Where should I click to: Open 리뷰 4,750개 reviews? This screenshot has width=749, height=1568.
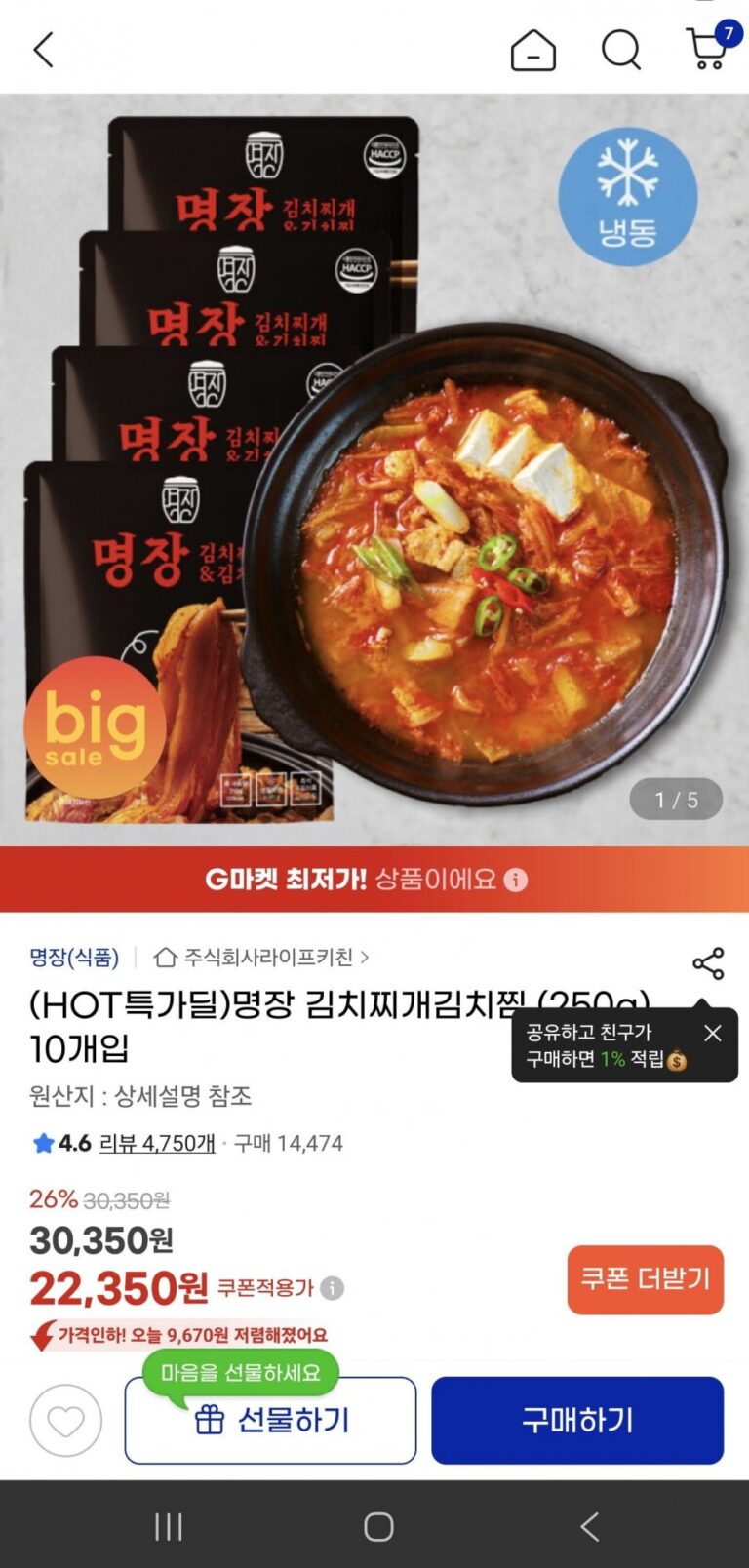click(157, 1143)
